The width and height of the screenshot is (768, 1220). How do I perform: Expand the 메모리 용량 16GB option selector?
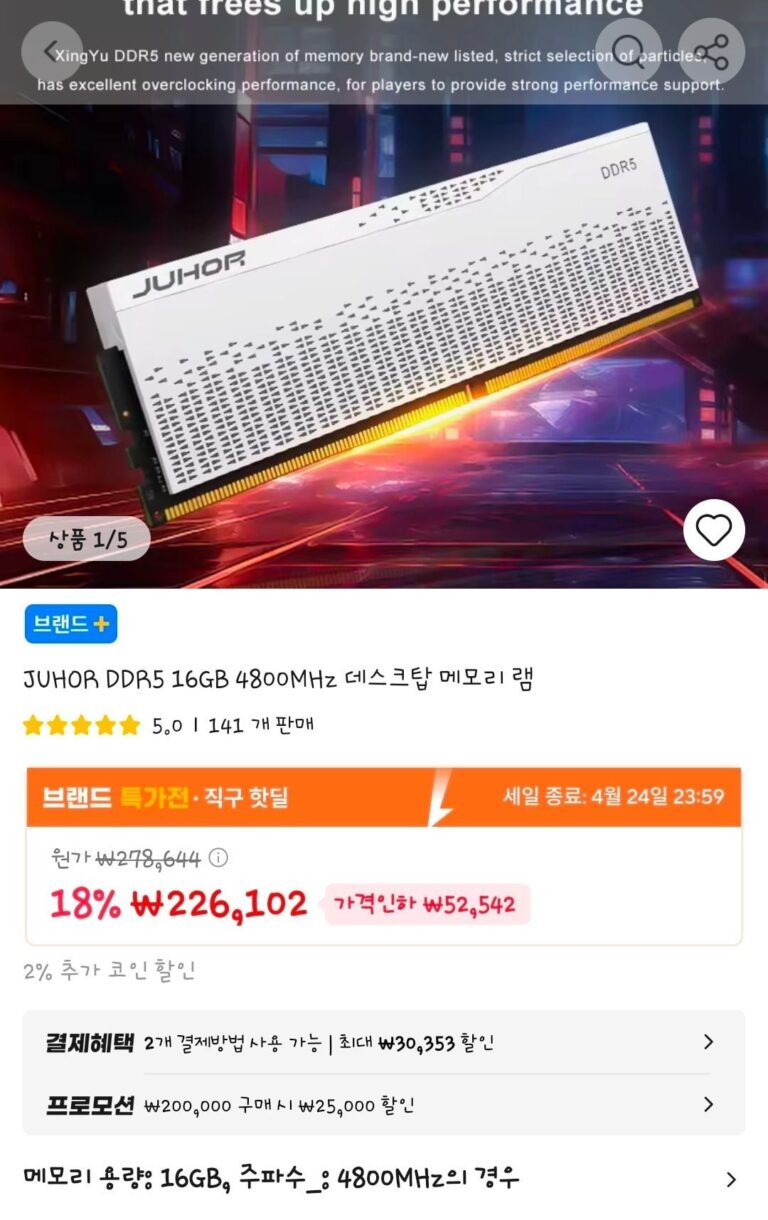pyautogui.click(x=384, y=1178)
